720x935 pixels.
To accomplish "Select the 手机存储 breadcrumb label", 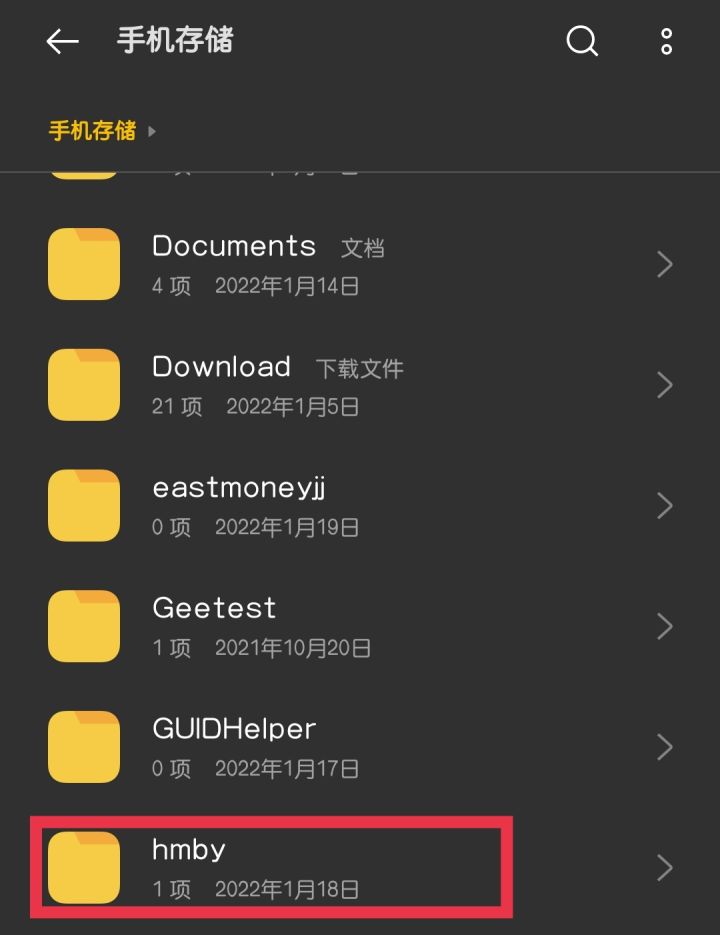I will [89, 131].
